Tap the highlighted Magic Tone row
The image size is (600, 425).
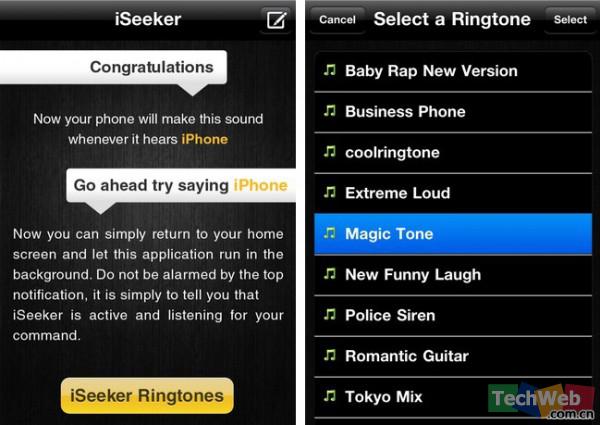coord(452,234)
